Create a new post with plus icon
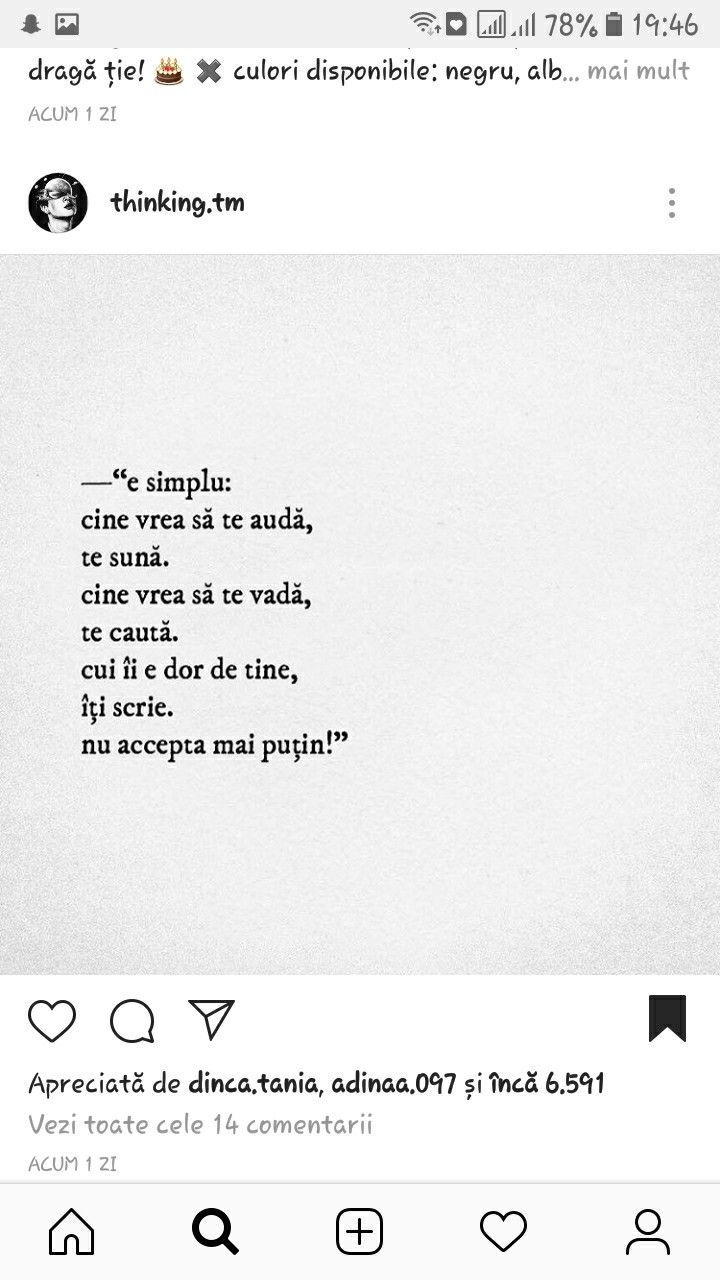This screenshot has height=1280, width=720. click(x=359, y=1231)
